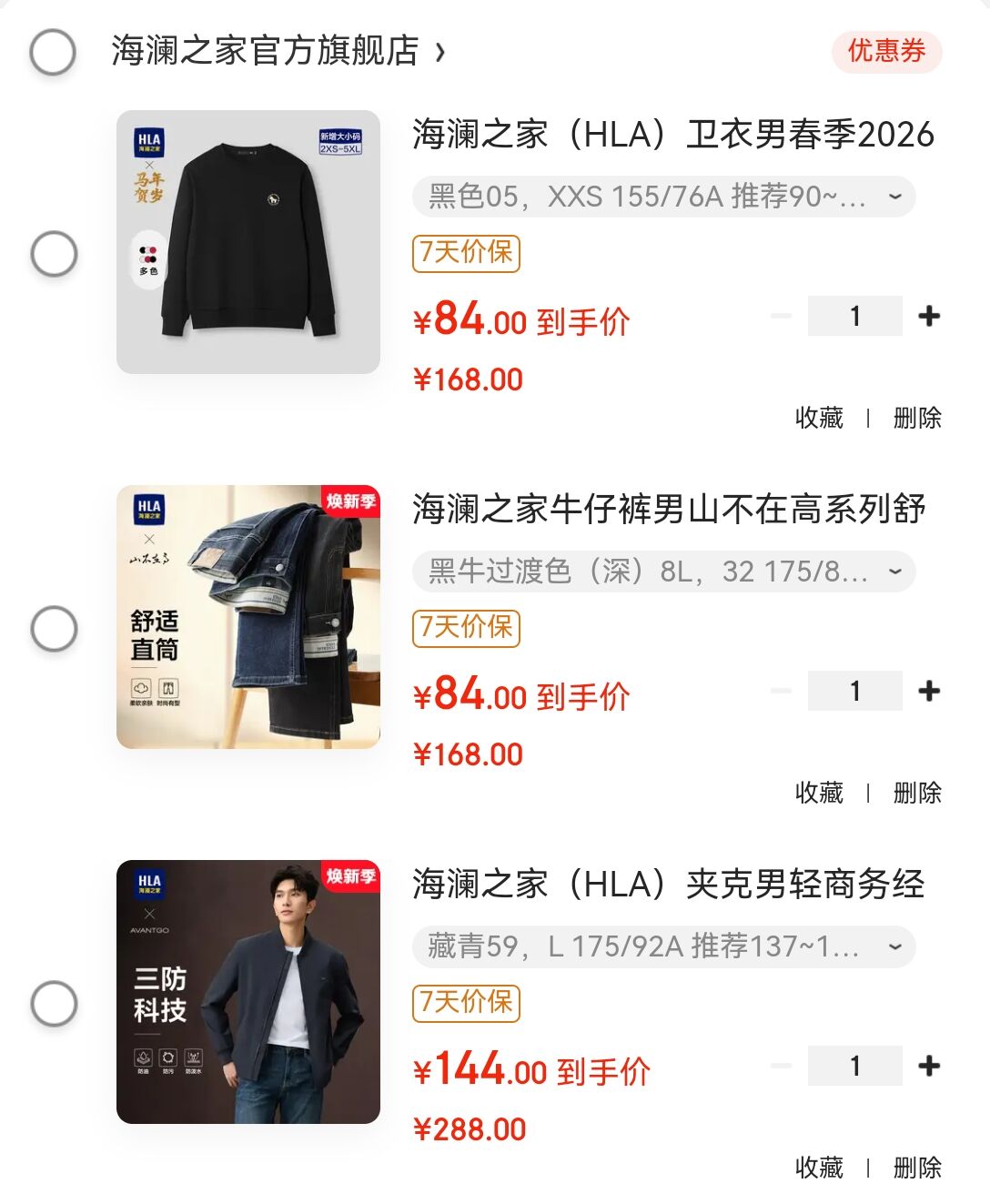Image resolution: width=990 pixels, height=1204 pixels.
Task: Select all items from 海澜之家官方旗舰店
Action: (53, 52)
